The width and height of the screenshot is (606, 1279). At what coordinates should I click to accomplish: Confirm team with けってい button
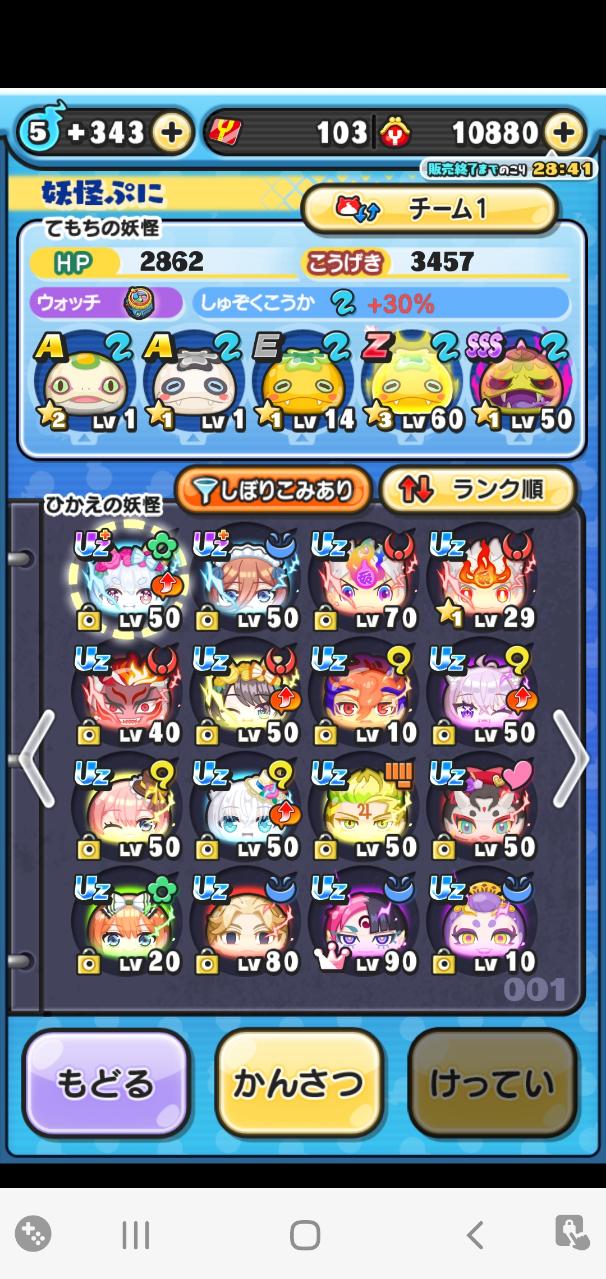point(492,1084)
